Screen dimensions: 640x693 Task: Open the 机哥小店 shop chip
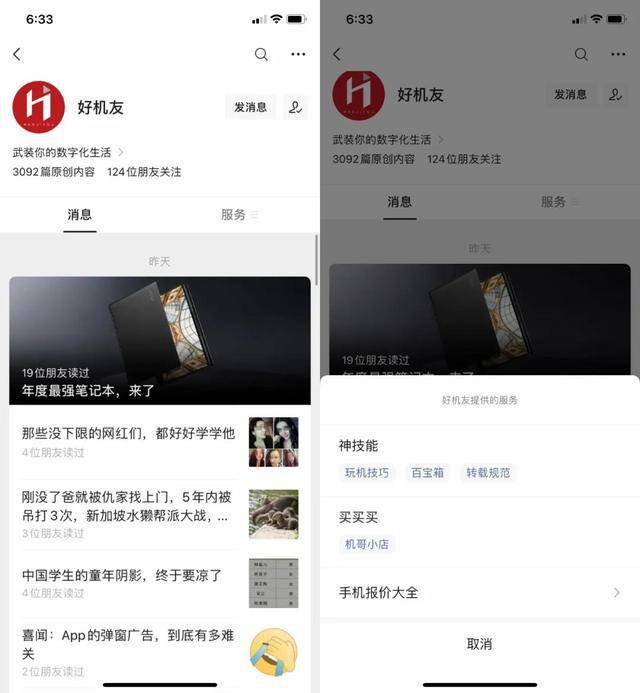click(367, 545)
